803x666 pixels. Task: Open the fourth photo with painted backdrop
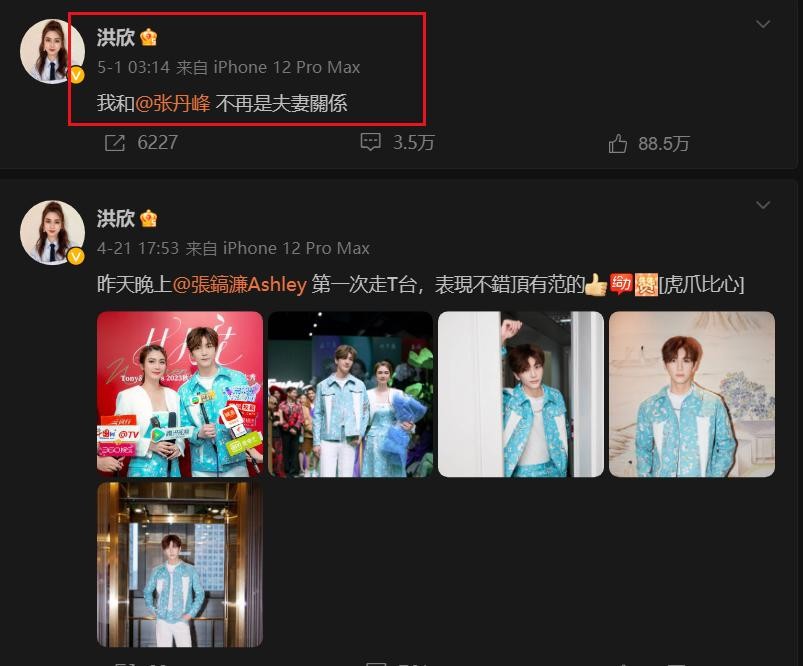tap(691, 393)
